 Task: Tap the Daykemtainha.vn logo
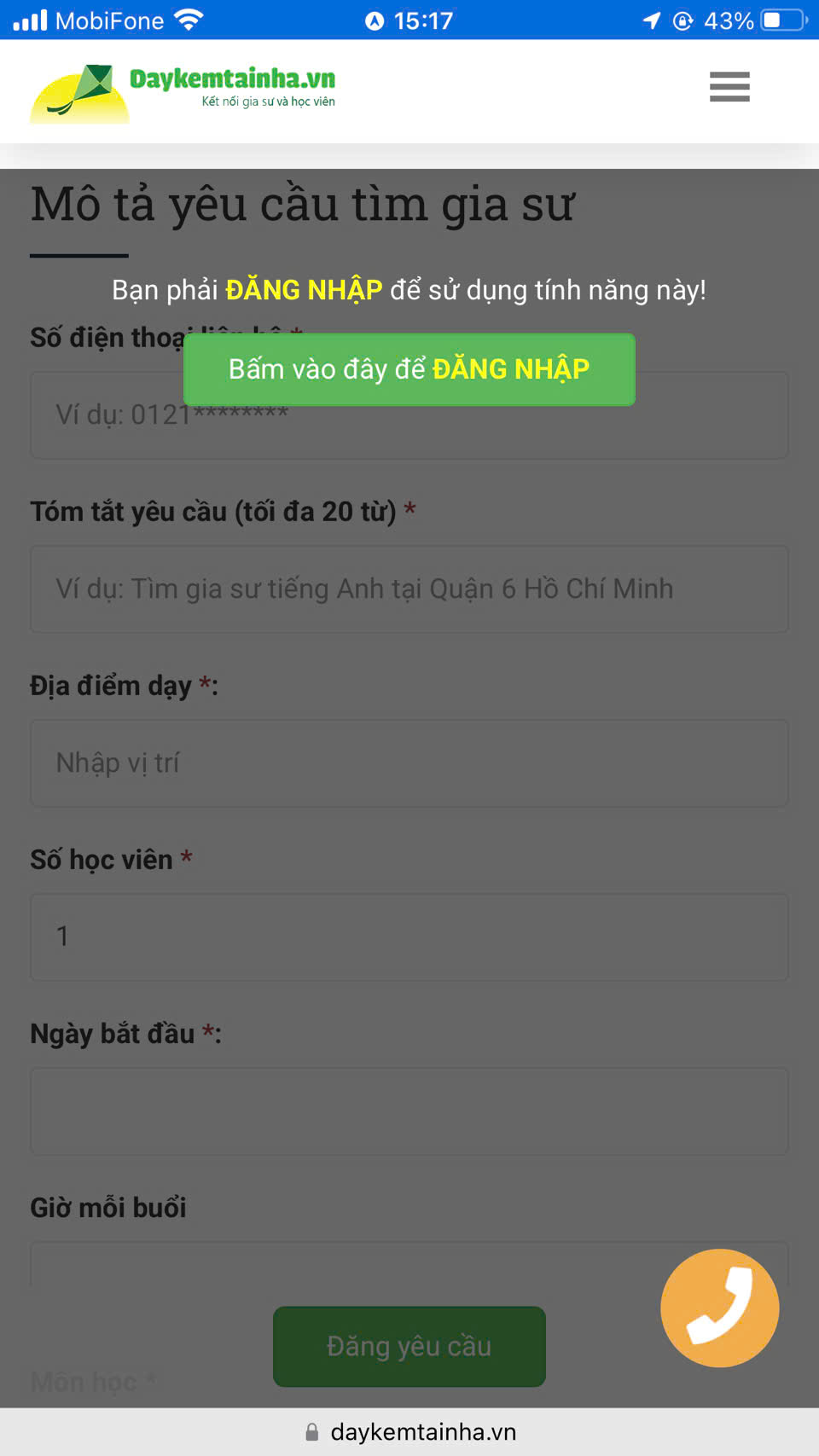[183, 93]
